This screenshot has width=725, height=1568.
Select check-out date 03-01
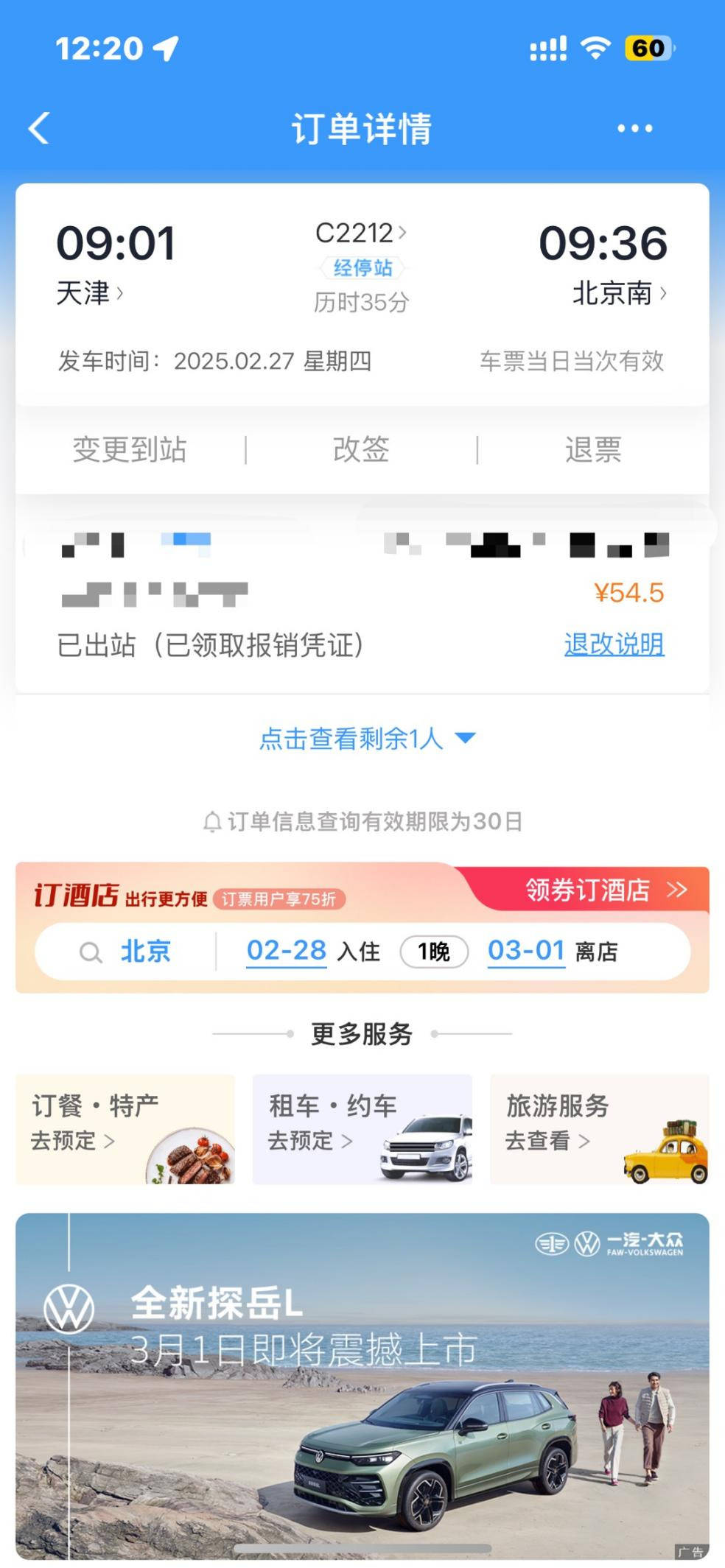[526, 951]
